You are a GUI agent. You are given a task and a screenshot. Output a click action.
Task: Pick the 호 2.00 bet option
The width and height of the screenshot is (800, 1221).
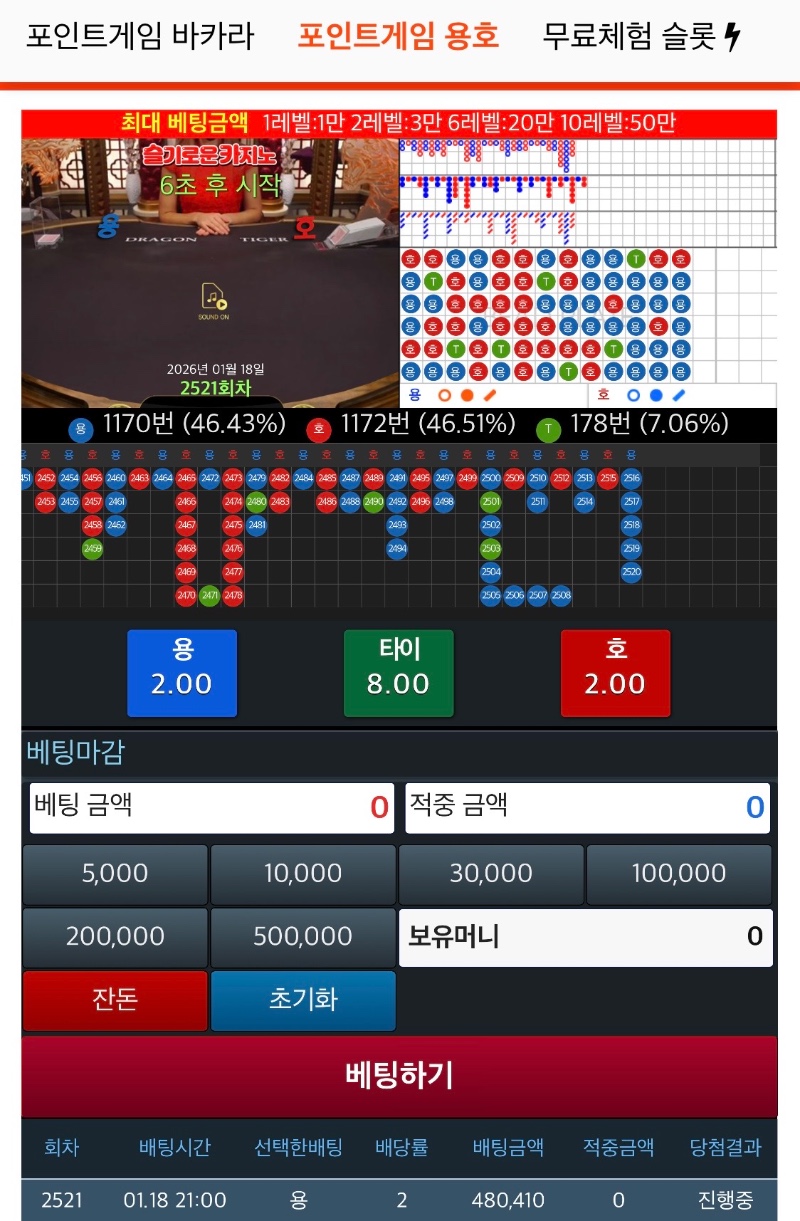coord(615,673)
